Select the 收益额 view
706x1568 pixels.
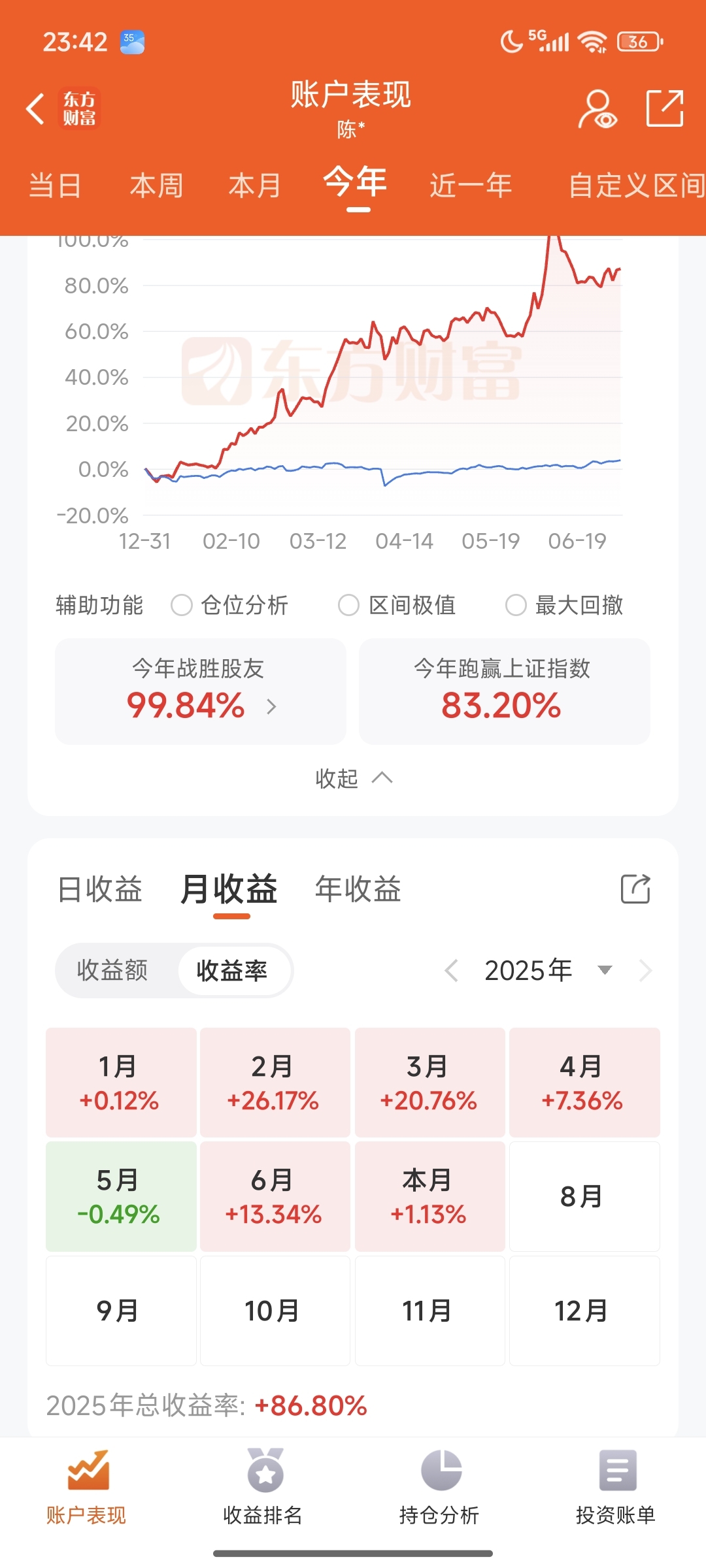pos(111,971)
